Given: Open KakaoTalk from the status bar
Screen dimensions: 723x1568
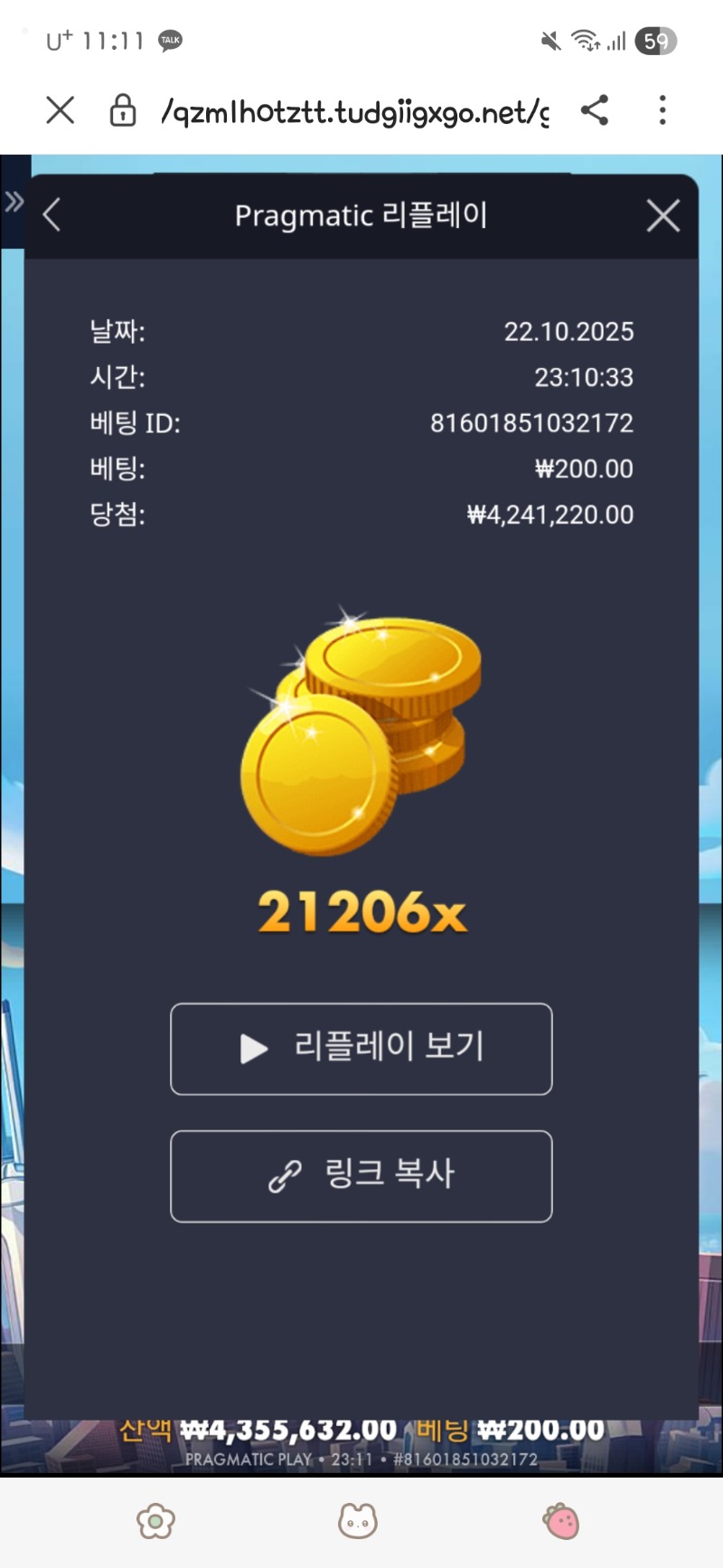Looking at the screenshot, I should [x=170, y=40].
